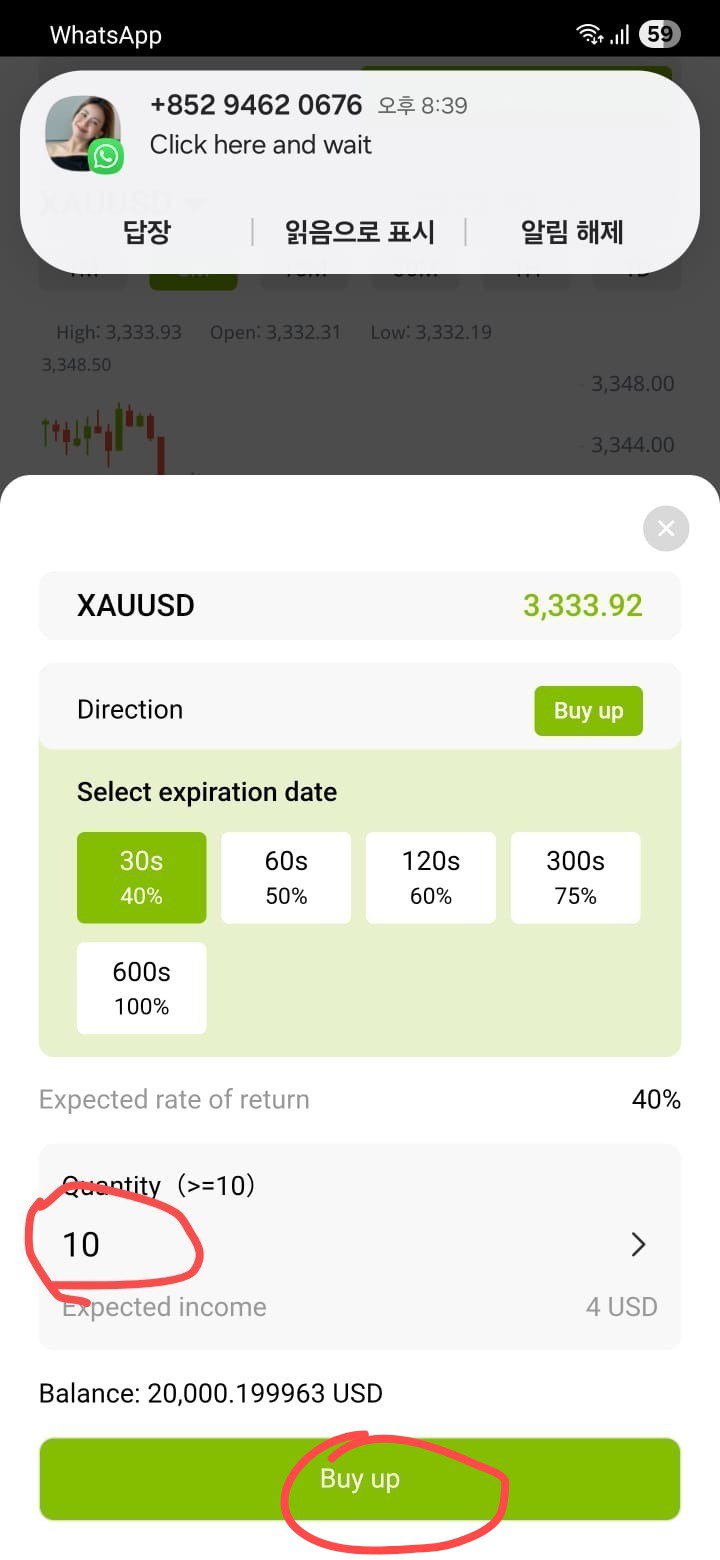Choose the 120s 60% expiration

click(431, 877)
